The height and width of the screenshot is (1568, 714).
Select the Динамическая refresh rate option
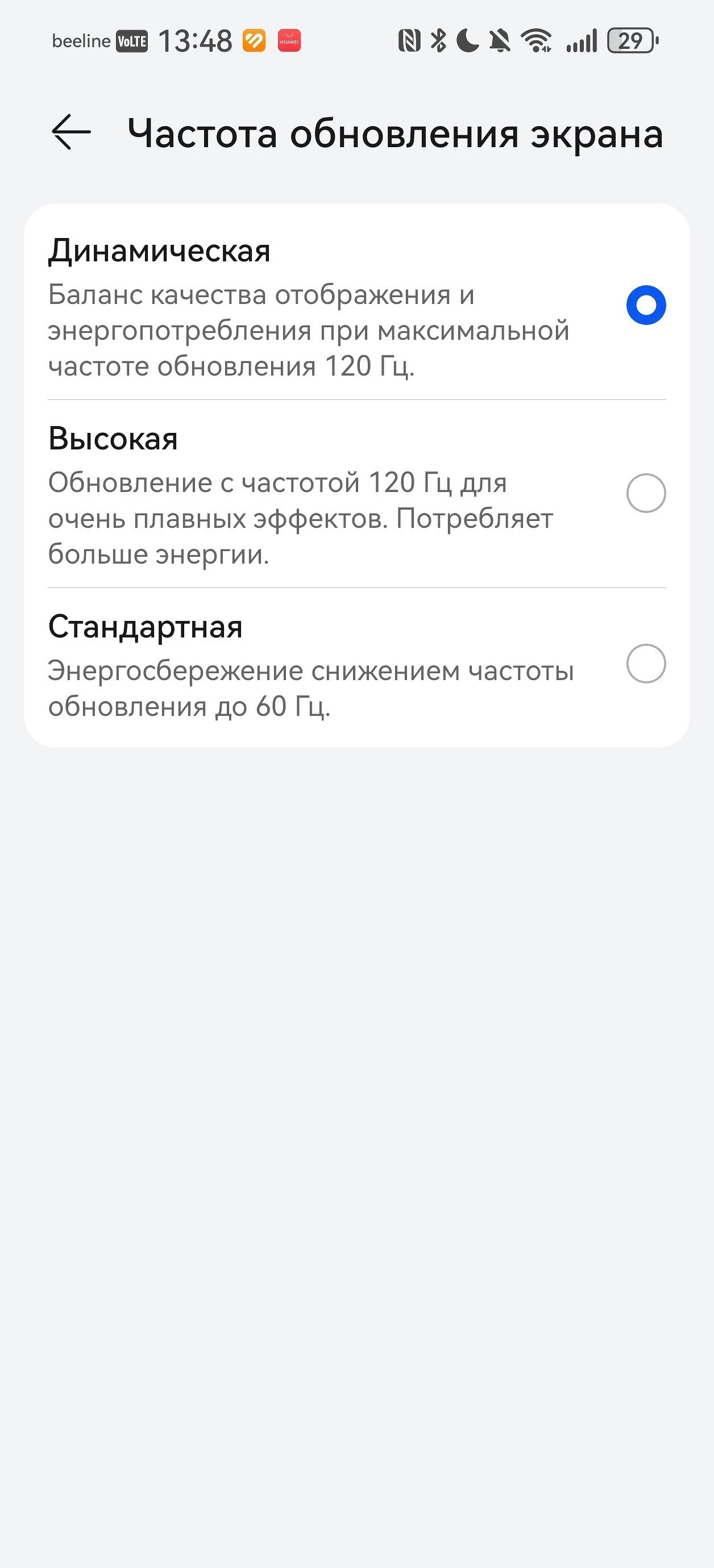tap(646, 305)
